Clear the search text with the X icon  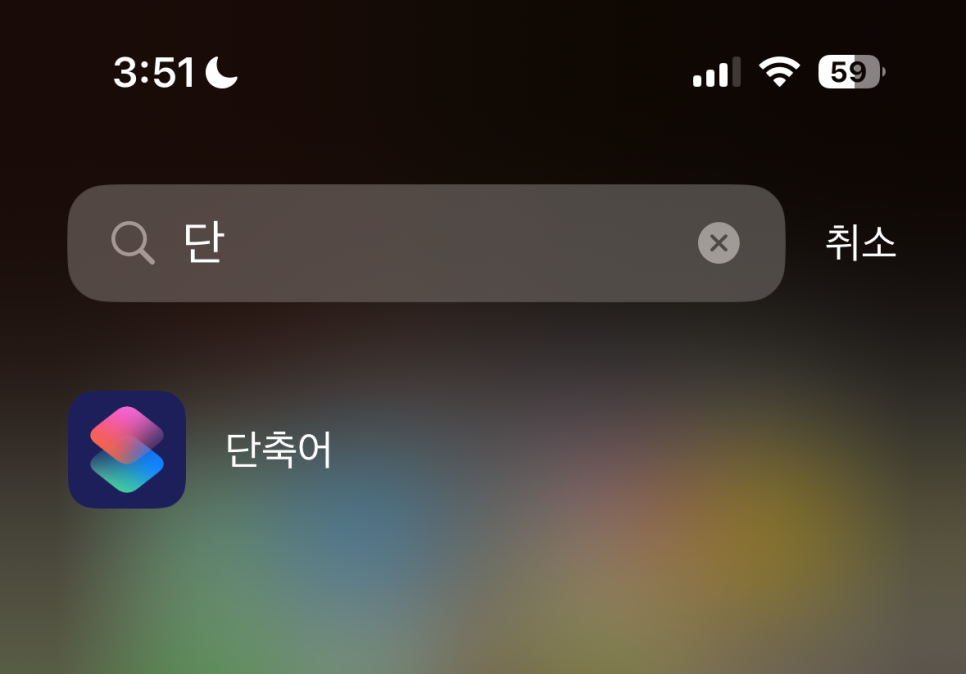point(718,243)
